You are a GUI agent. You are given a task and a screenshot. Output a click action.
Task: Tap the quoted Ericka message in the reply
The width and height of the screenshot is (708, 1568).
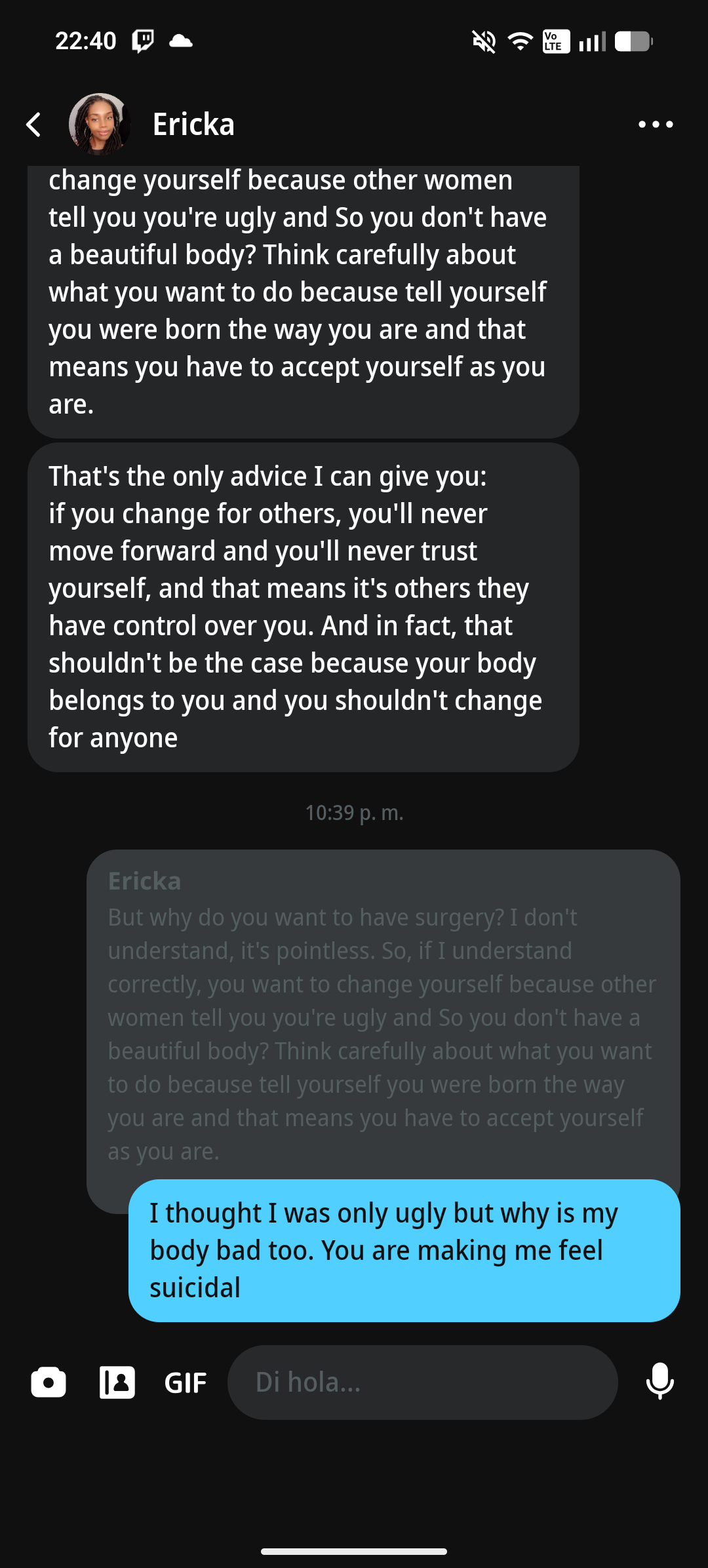[x=383, y=1016]
